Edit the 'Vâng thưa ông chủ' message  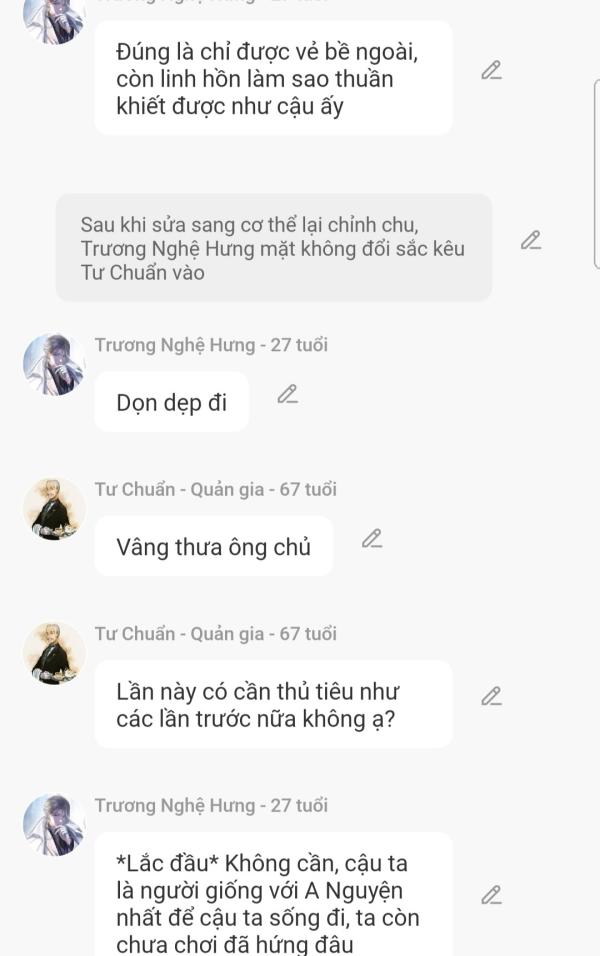[x=372, y=539]
